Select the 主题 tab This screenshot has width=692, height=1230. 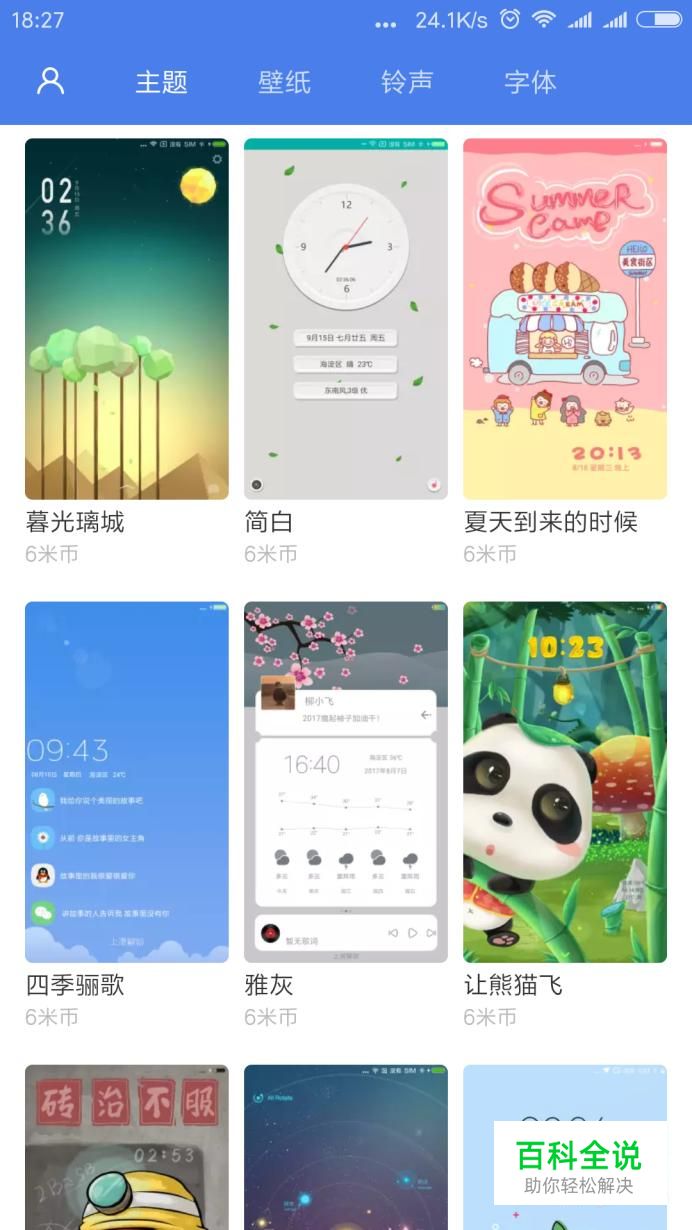162,82
